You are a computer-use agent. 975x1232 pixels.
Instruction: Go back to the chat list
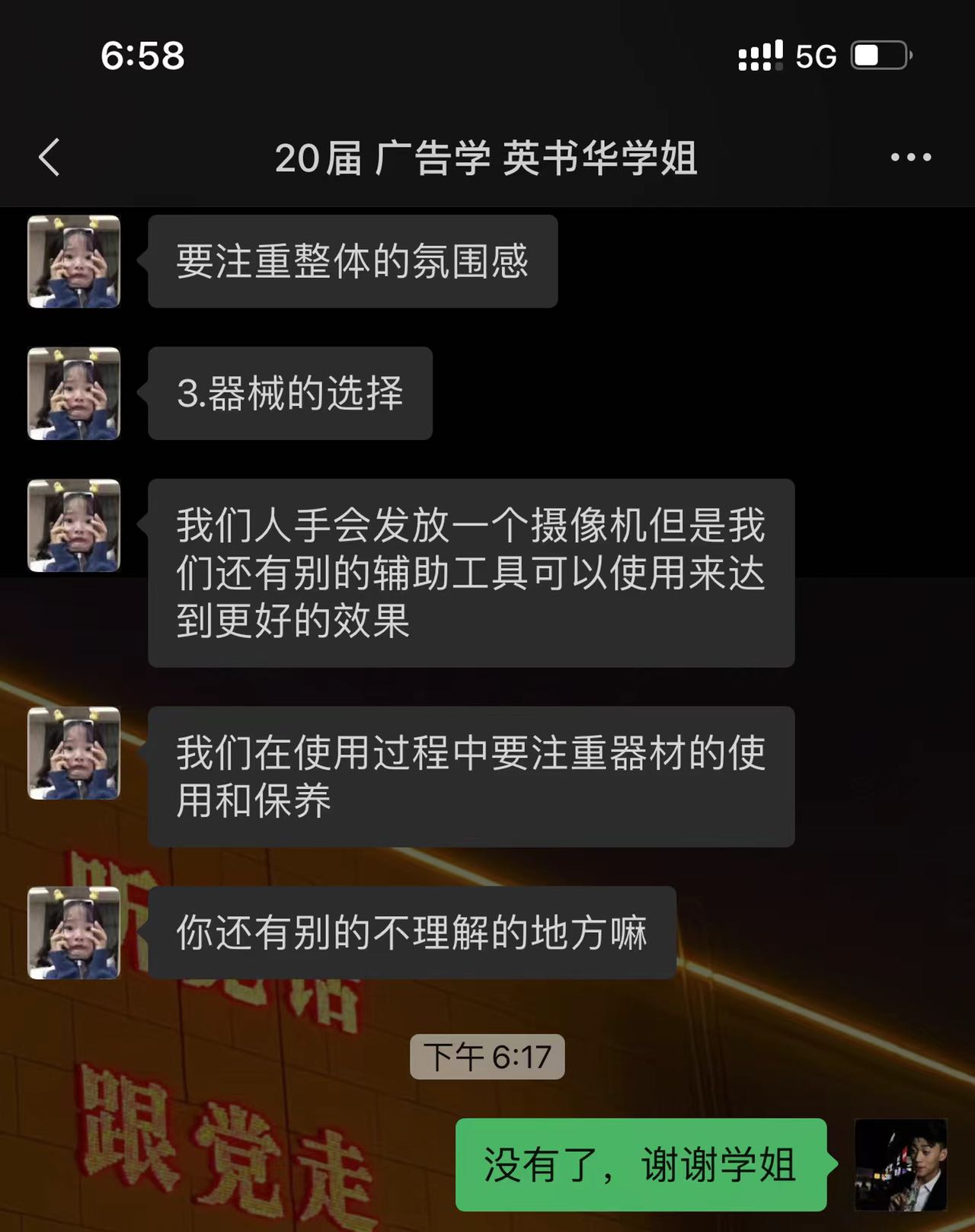click(50, 158)
